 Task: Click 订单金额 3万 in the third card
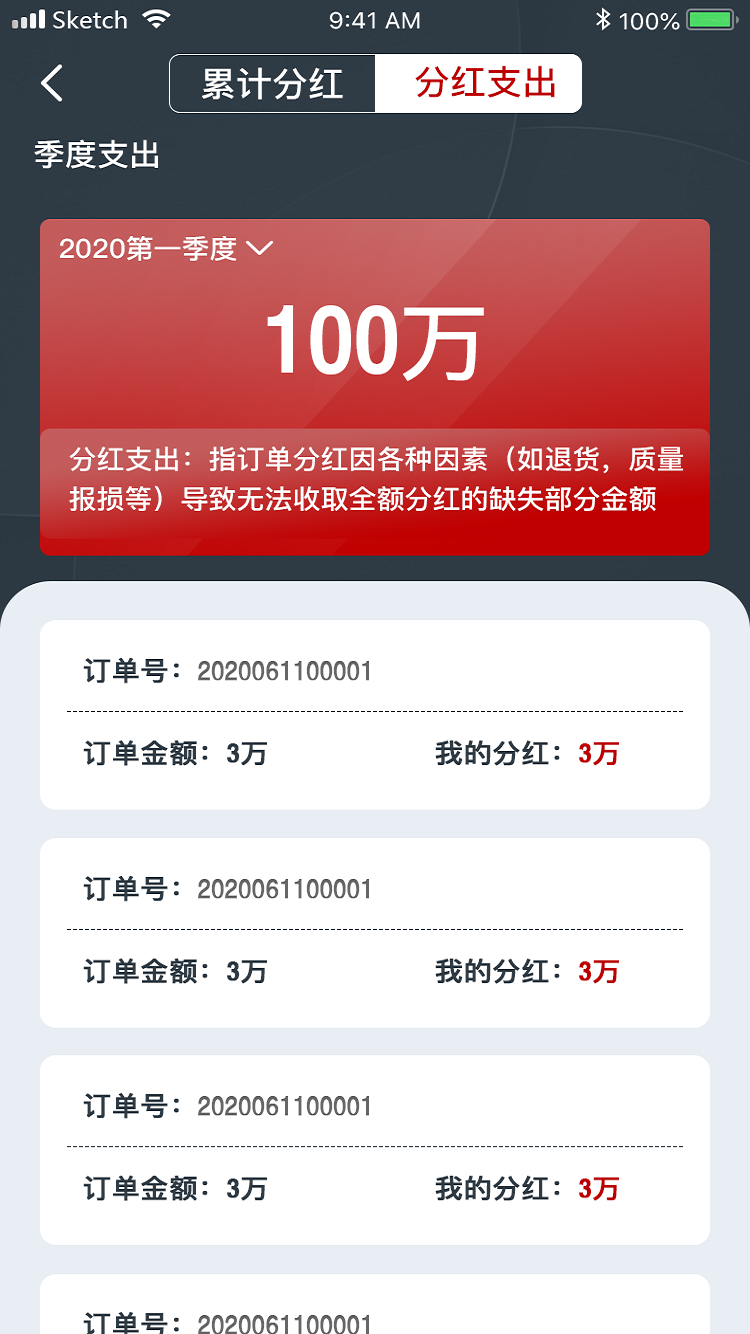click(173, 1189)
